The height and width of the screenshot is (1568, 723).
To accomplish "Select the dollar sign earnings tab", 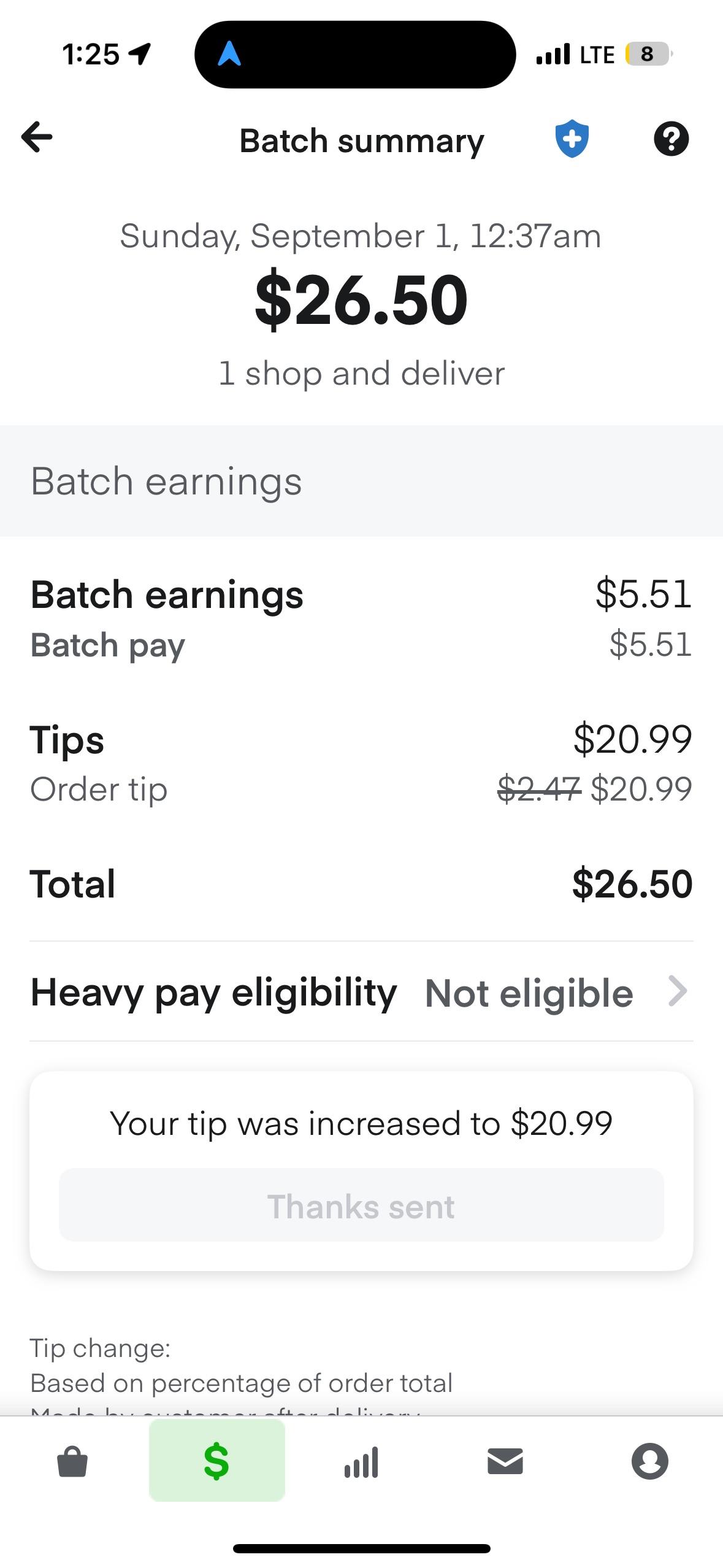I will 217,1462.
